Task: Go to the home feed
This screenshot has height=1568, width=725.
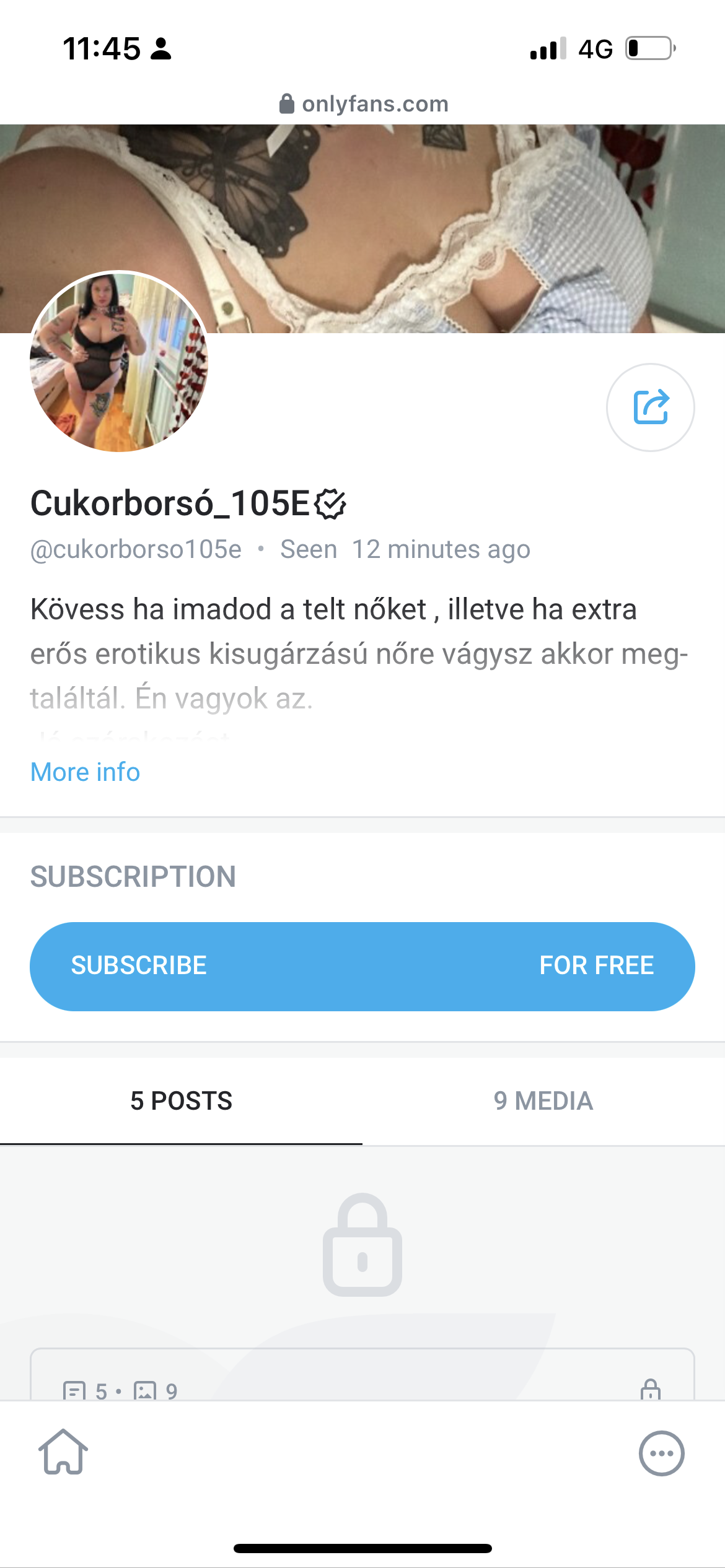Action: [63, 1452]
